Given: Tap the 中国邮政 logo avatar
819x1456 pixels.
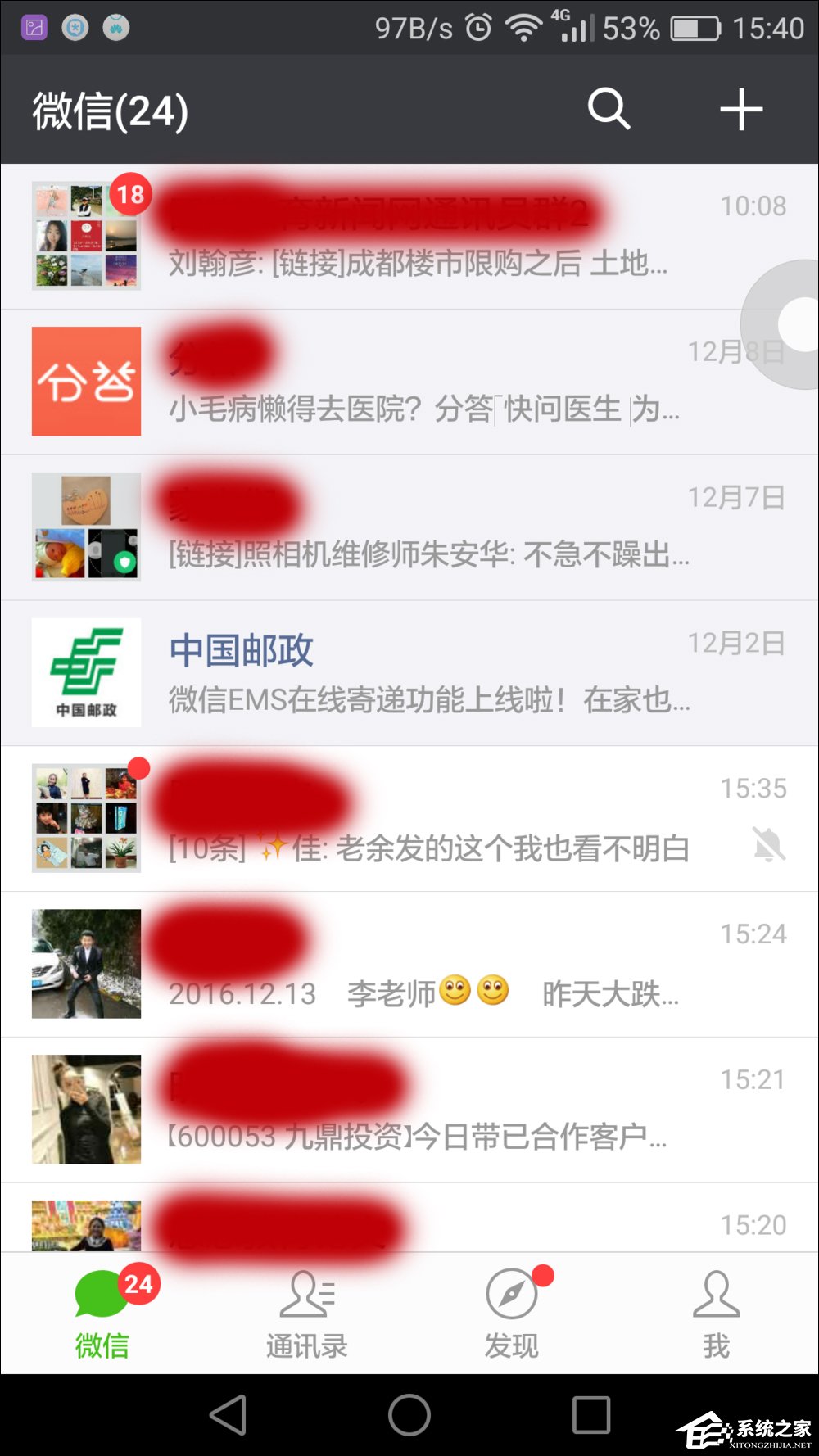Looking at the screenshot, I should tap(86, 671).
